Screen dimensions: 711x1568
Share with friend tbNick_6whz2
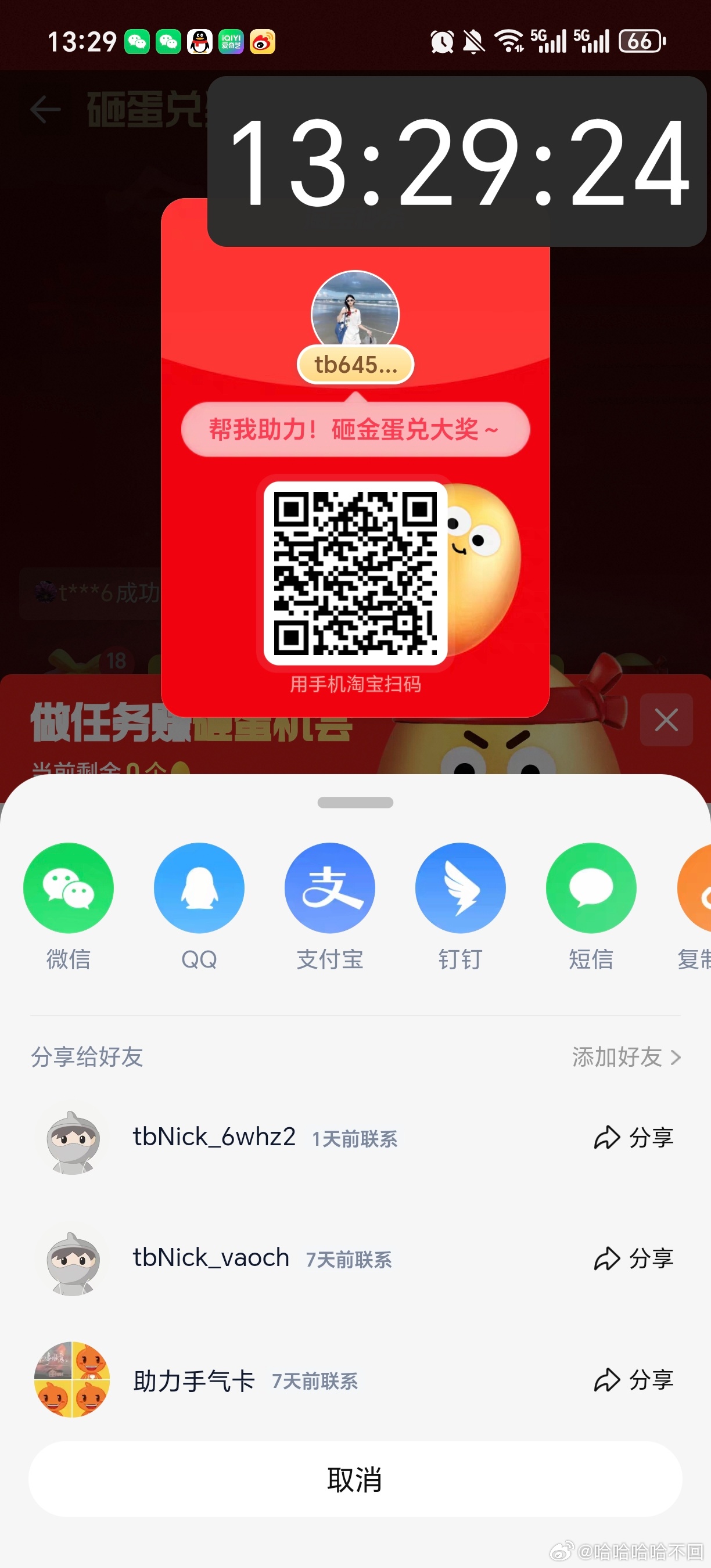click(633, 1137)
